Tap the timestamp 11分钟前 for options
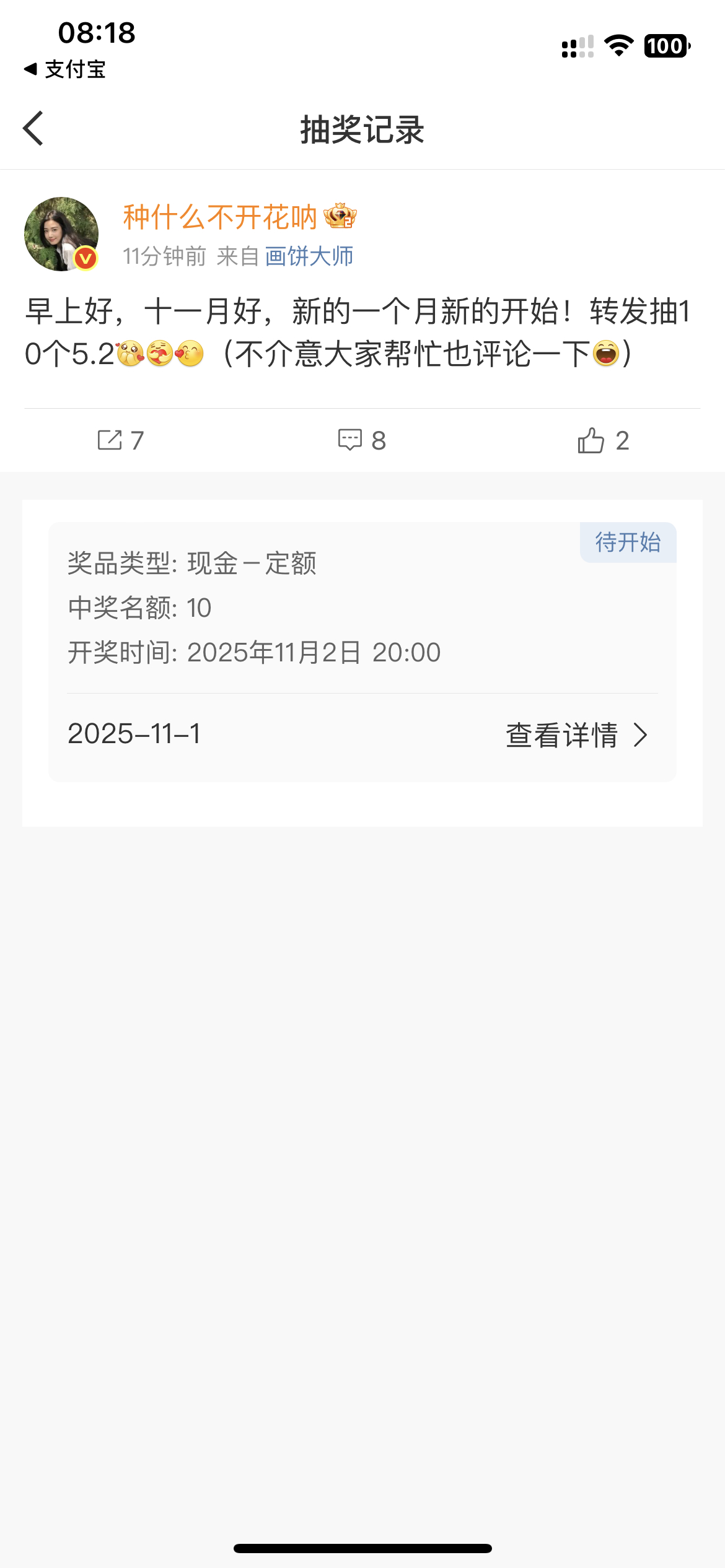The image size is (725, 1568). (x=164, y=256)
